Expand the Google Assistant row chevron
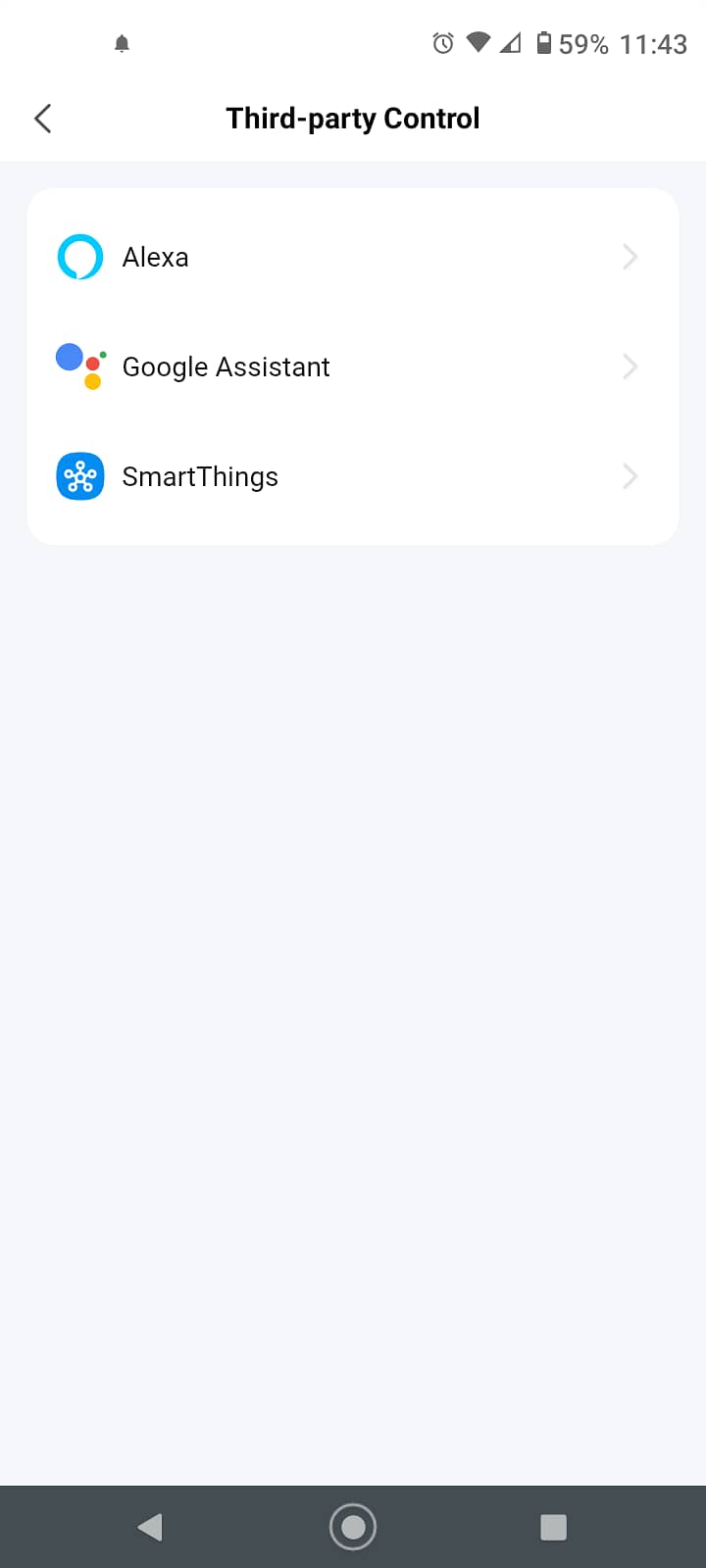 pyautogui.click(x=630, y=367)
